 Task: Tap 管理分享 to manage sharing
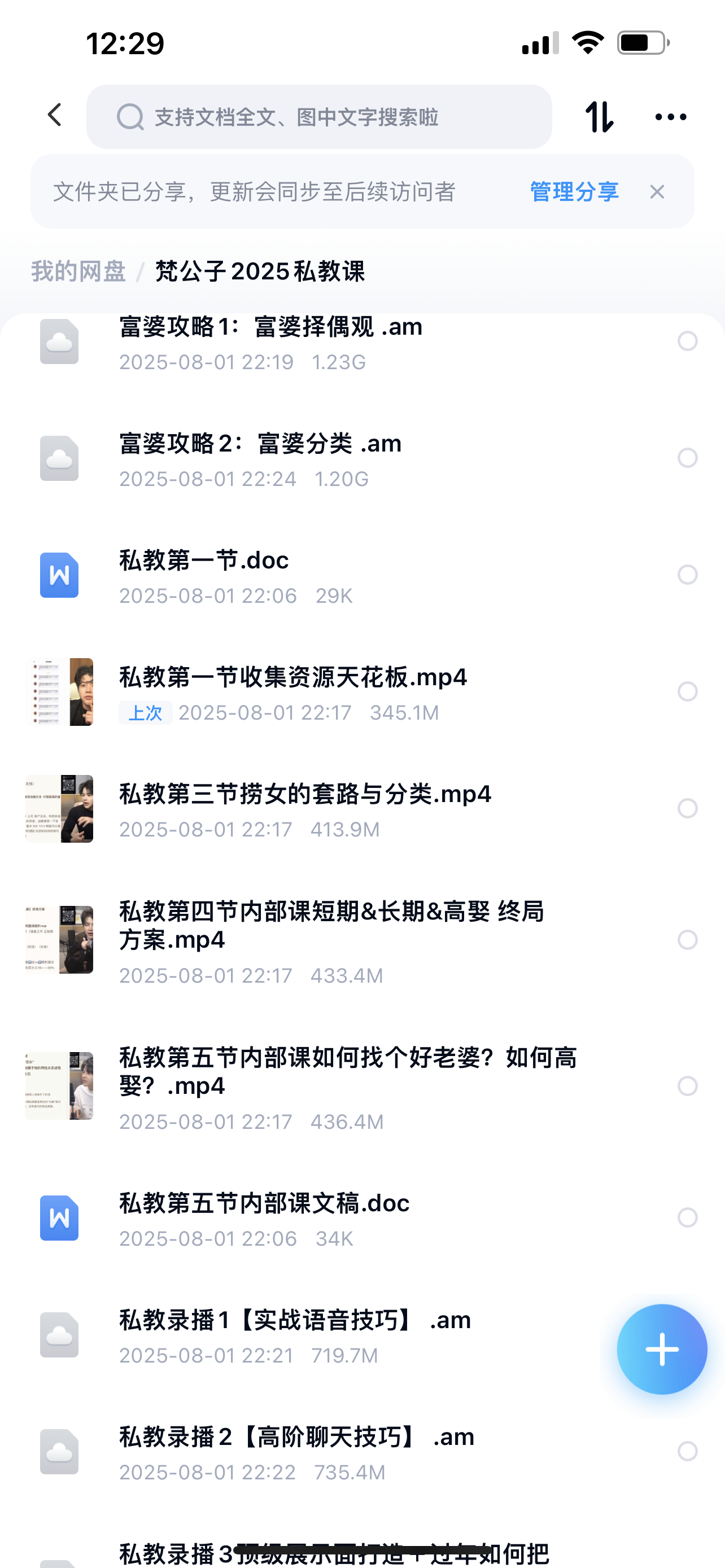click(x=574, y=192)
